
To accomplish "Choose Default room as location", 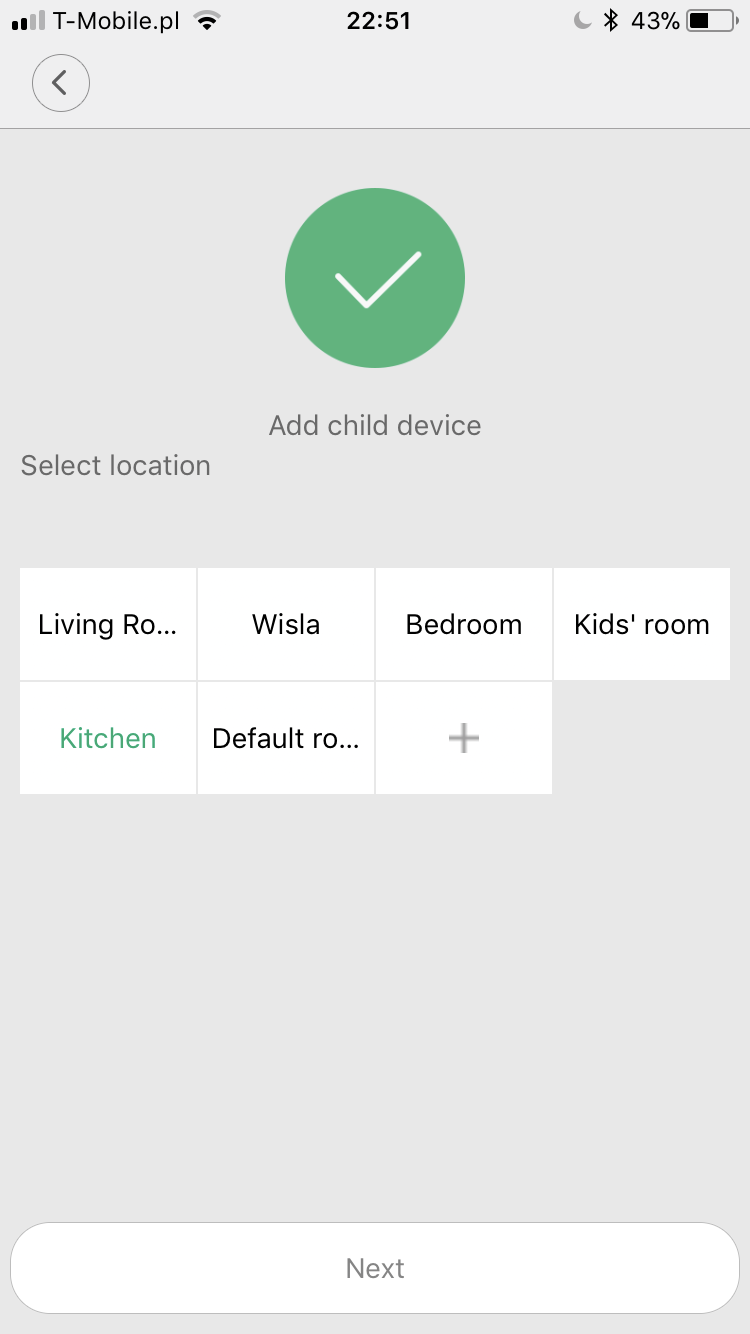I will 286,738.
